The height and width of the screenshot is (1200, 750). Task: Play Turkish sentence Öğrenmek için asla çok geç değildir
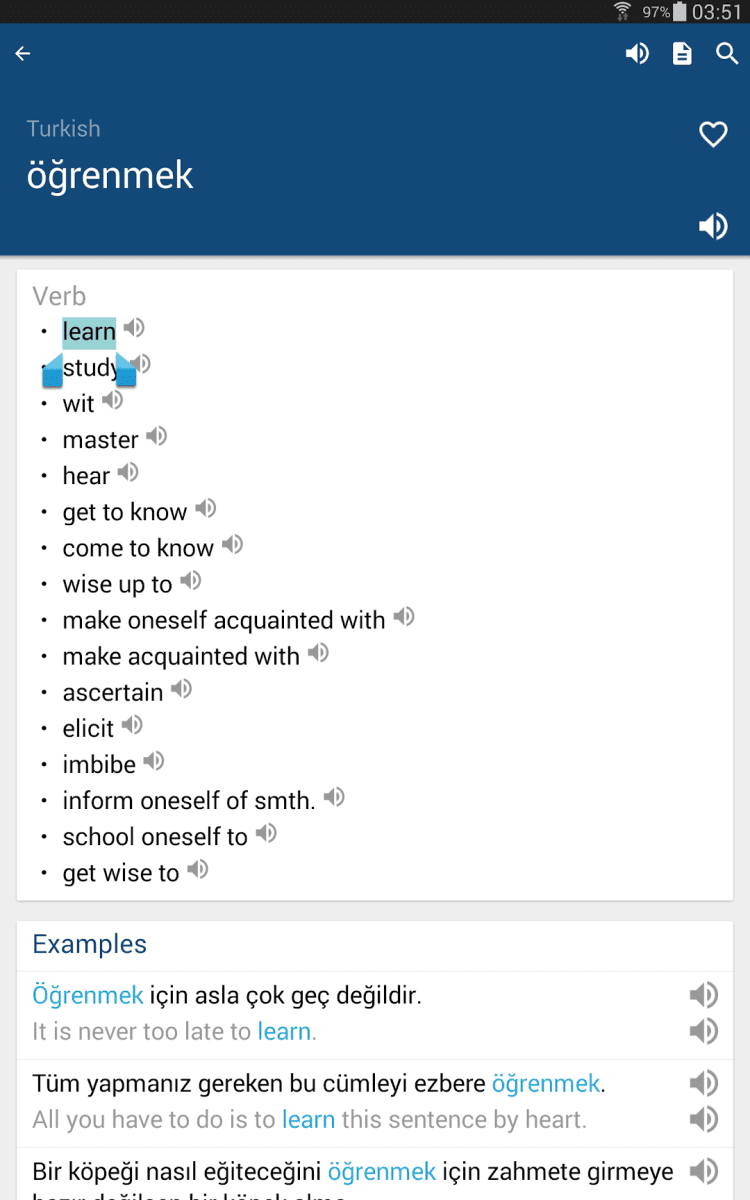pos(704,995)
